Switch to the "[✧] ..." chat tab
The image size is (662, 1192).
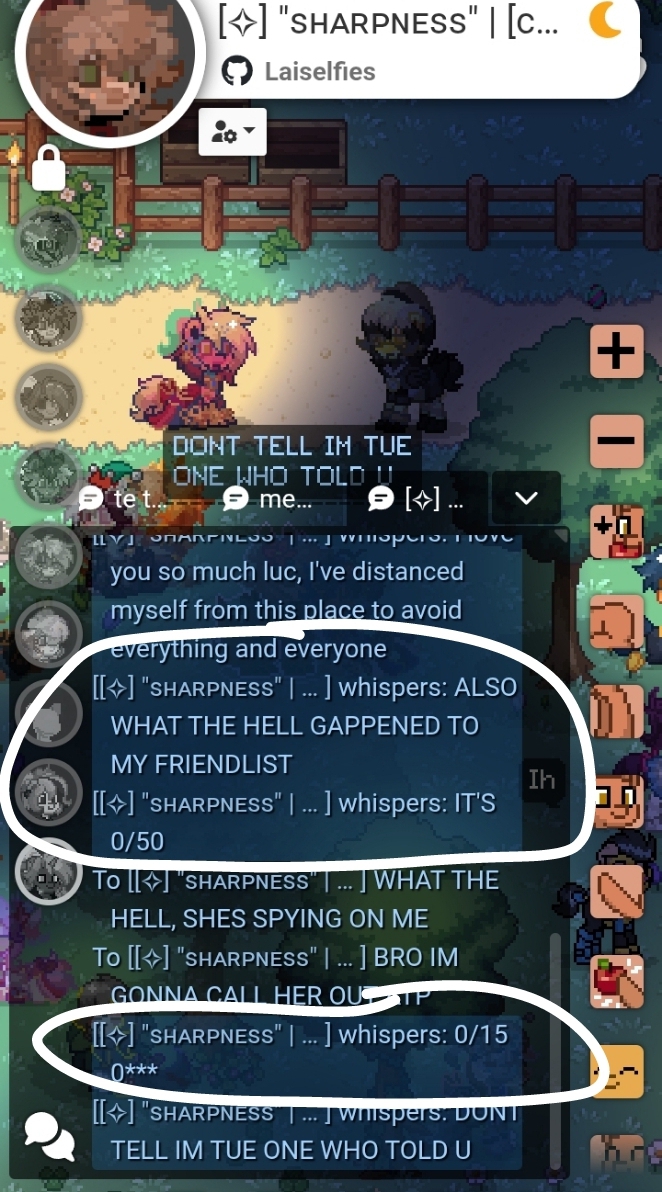click(x=418, y=498)
